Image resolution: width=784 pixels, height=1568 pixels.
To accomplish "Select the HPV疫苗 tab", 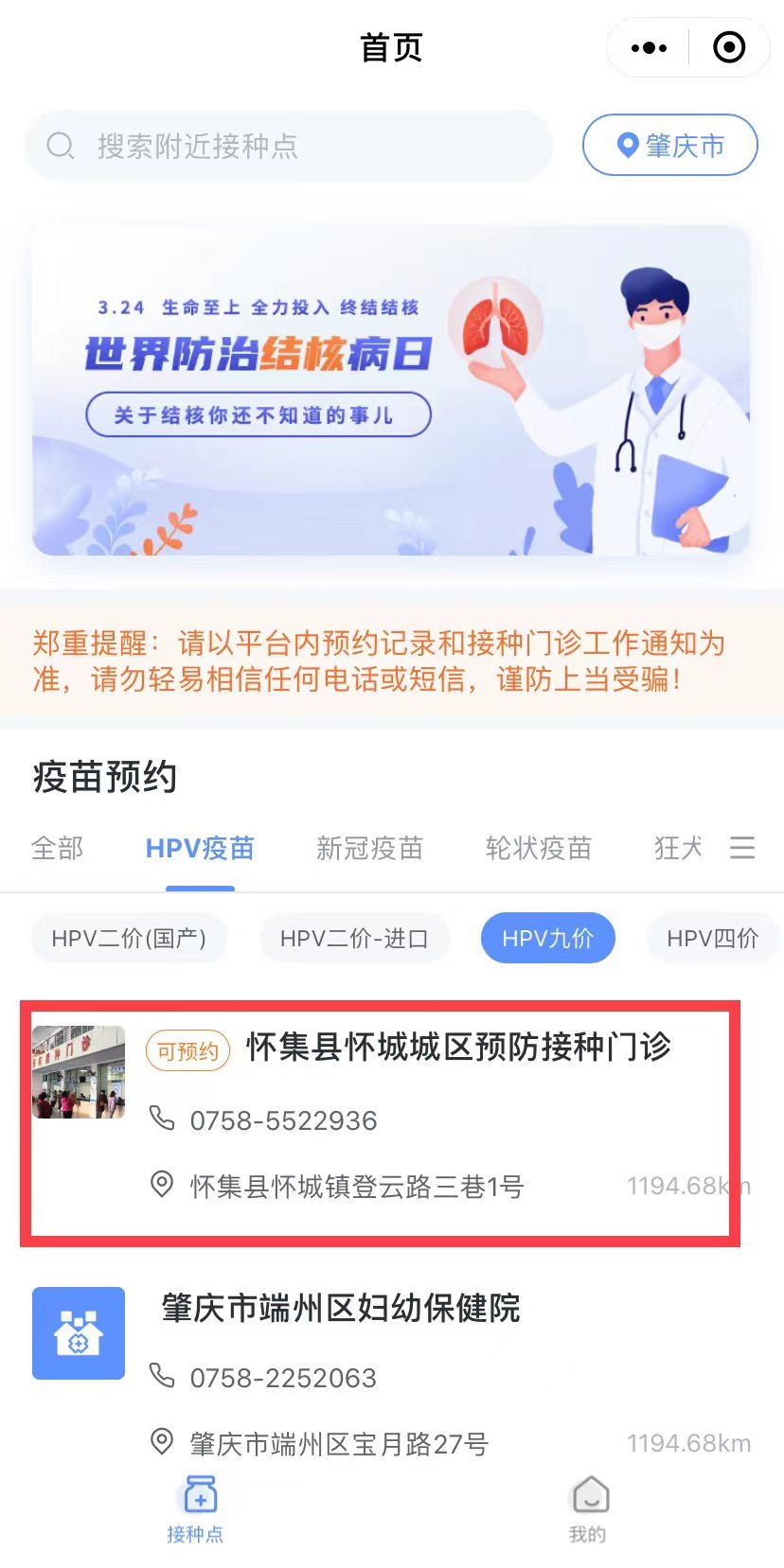I will (x=200, y=848).
